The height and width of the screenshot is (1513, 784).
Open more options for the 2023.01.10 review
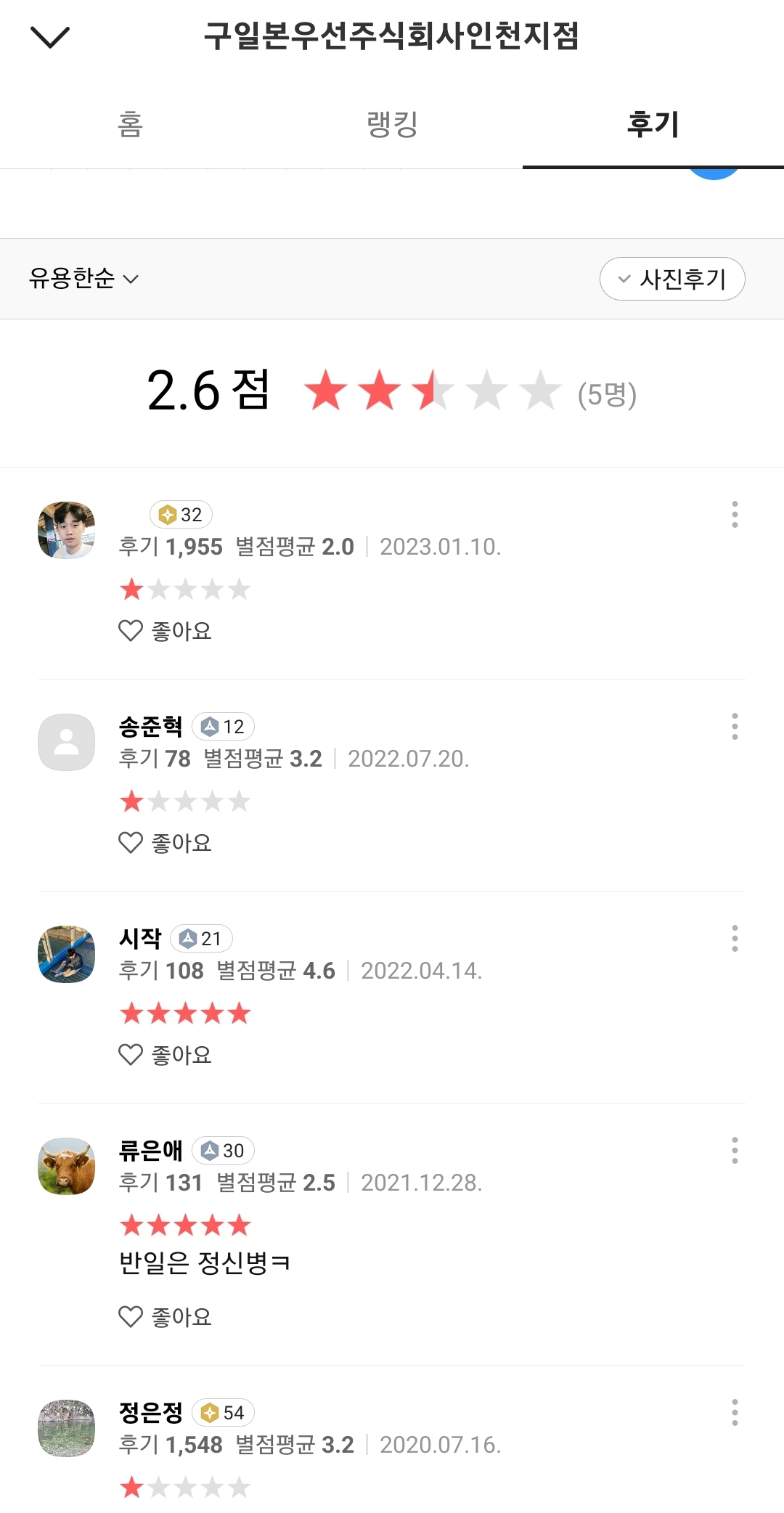point(735,515)
